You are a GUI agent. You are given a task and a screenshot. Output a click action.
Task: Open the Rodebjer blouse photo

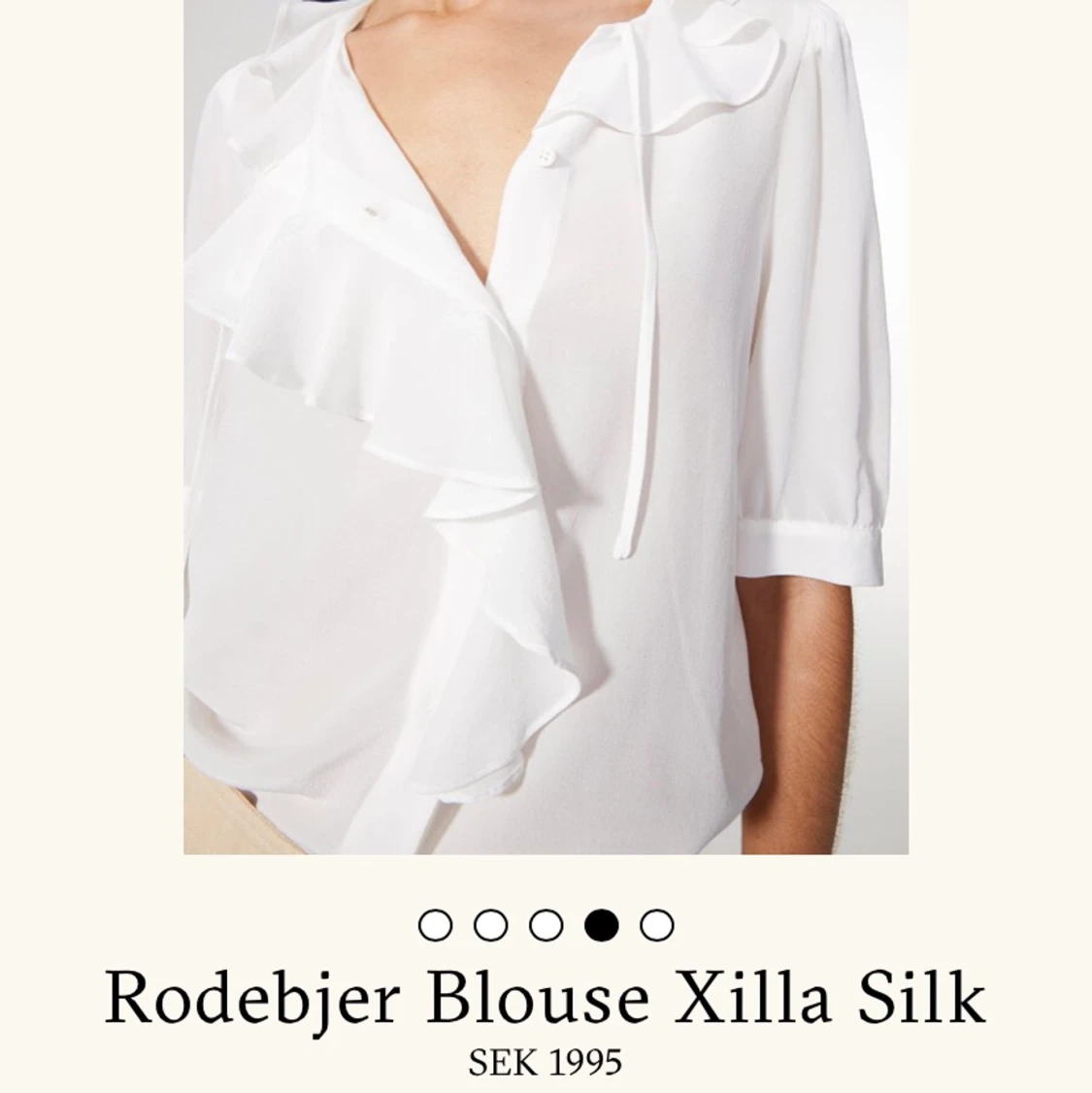pyautogui.click(x=546, y=426)
